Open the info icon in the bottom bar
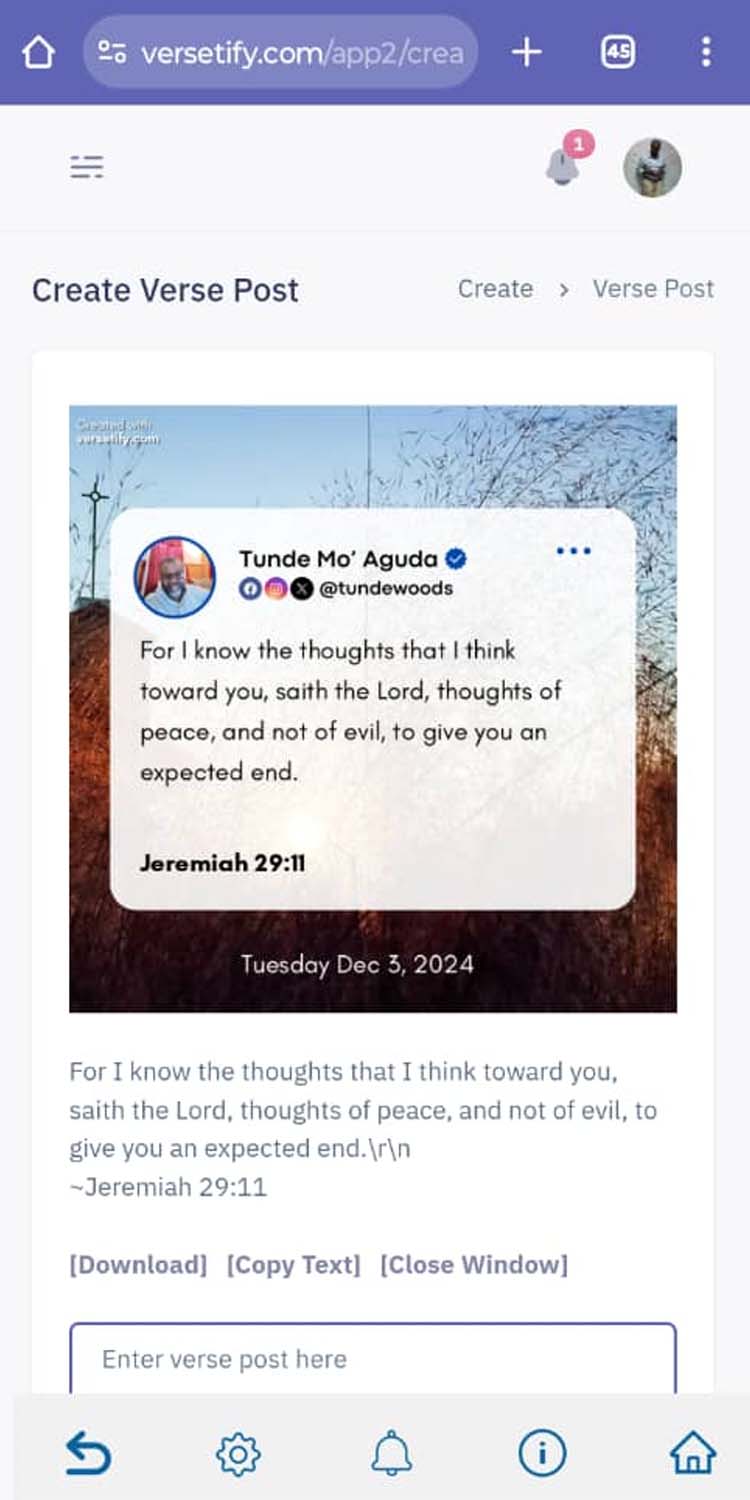 pyautogui.click(x=542, y=1453)
